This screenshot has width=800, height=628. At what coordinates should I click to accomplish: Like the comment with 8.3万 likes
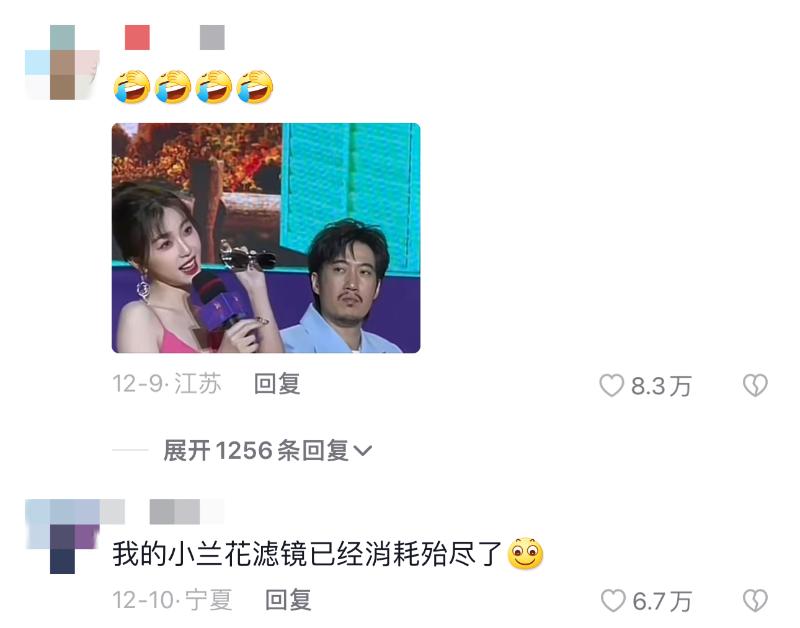click(611, 386)
